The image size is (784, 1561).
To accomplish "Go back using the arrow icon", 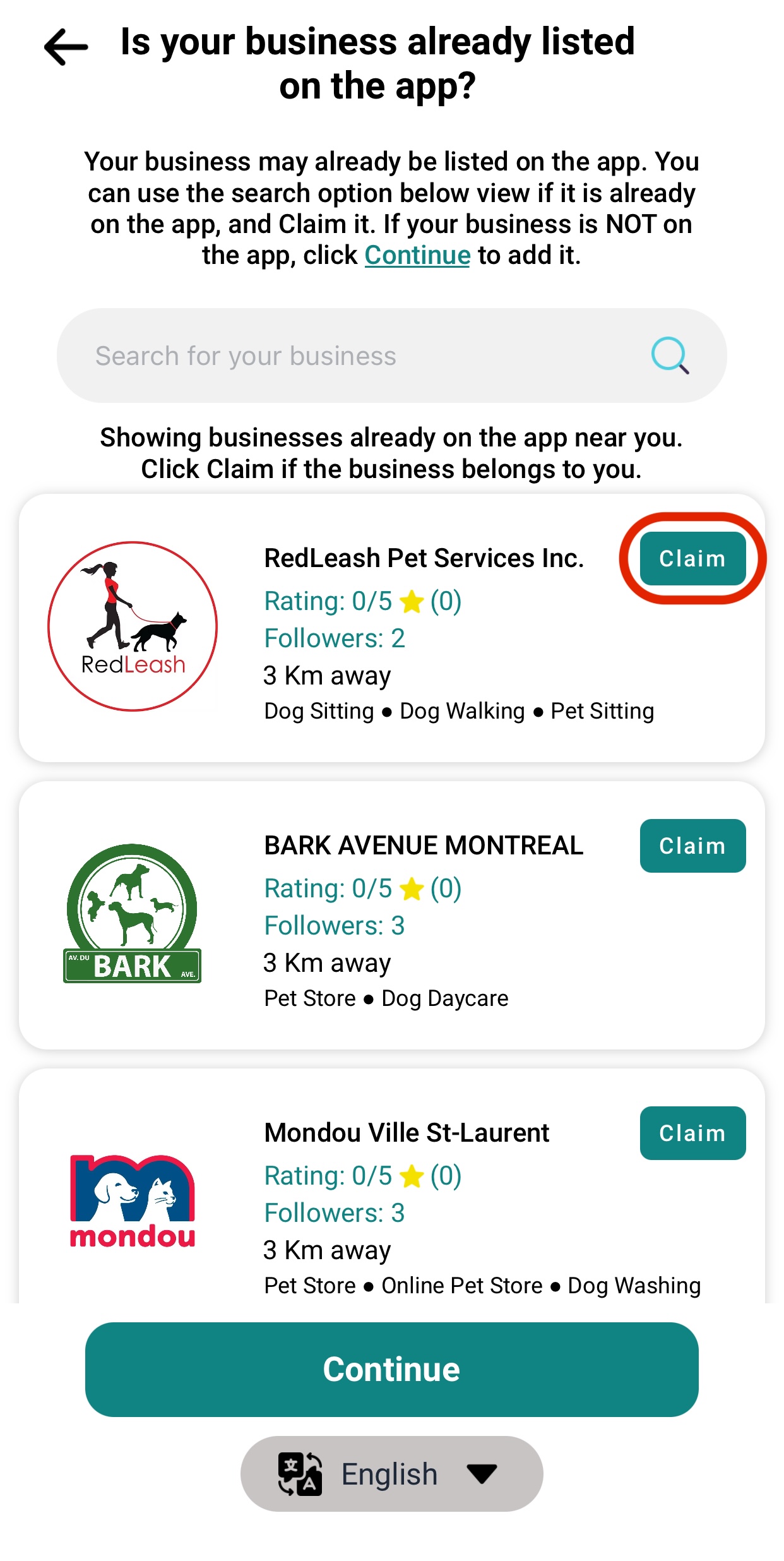I will 66,47.
